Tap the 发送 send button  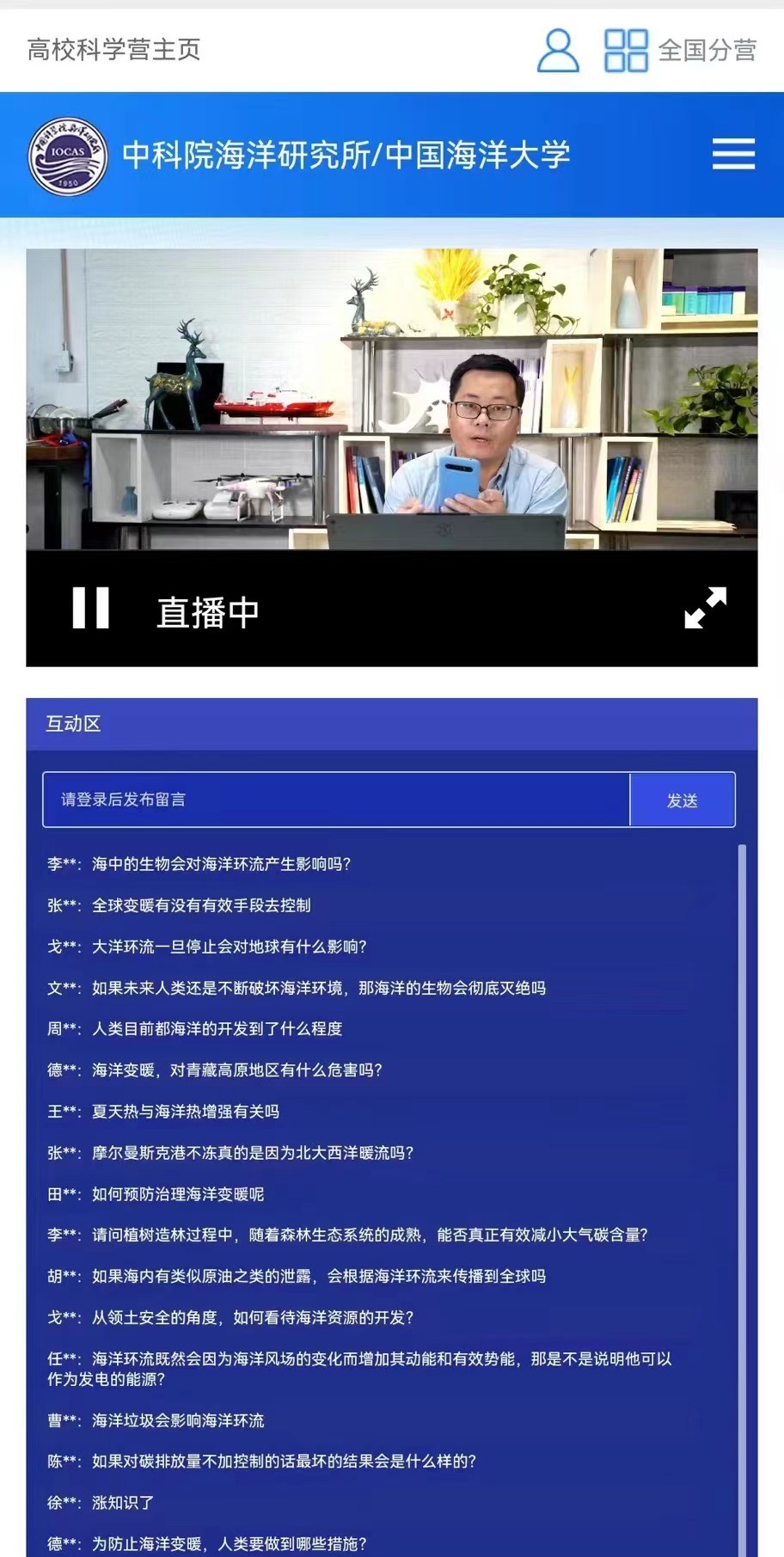pos(683,800)
